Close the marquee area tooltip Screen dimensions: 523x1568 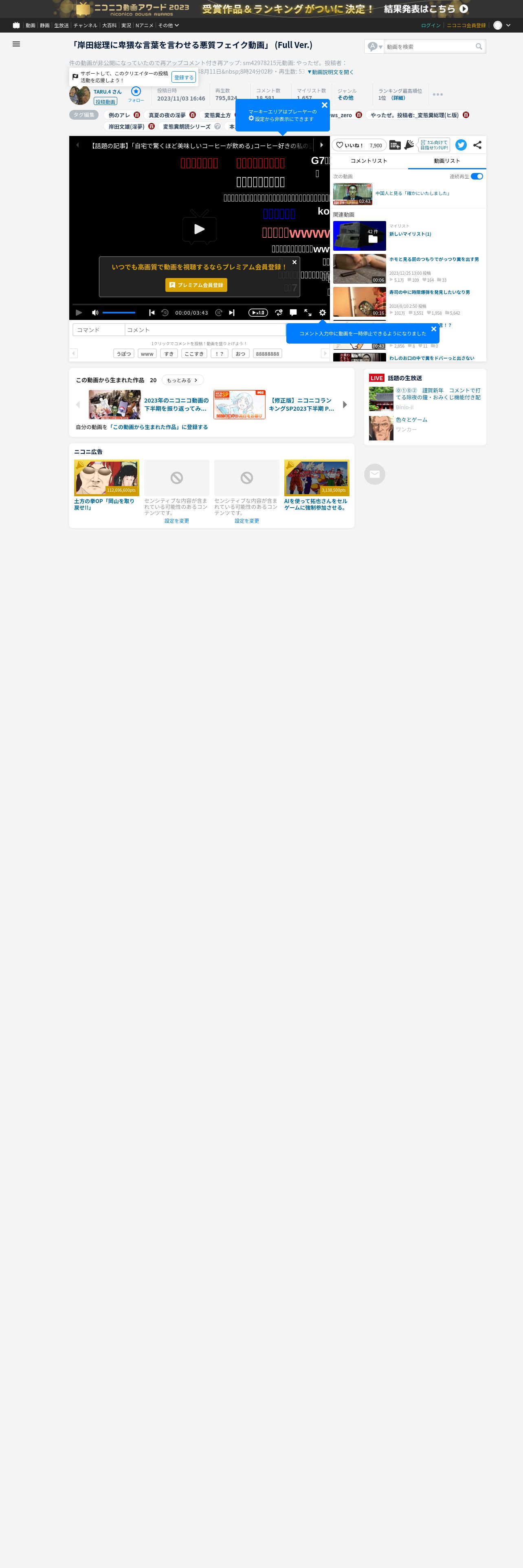[x=325, y=105]
